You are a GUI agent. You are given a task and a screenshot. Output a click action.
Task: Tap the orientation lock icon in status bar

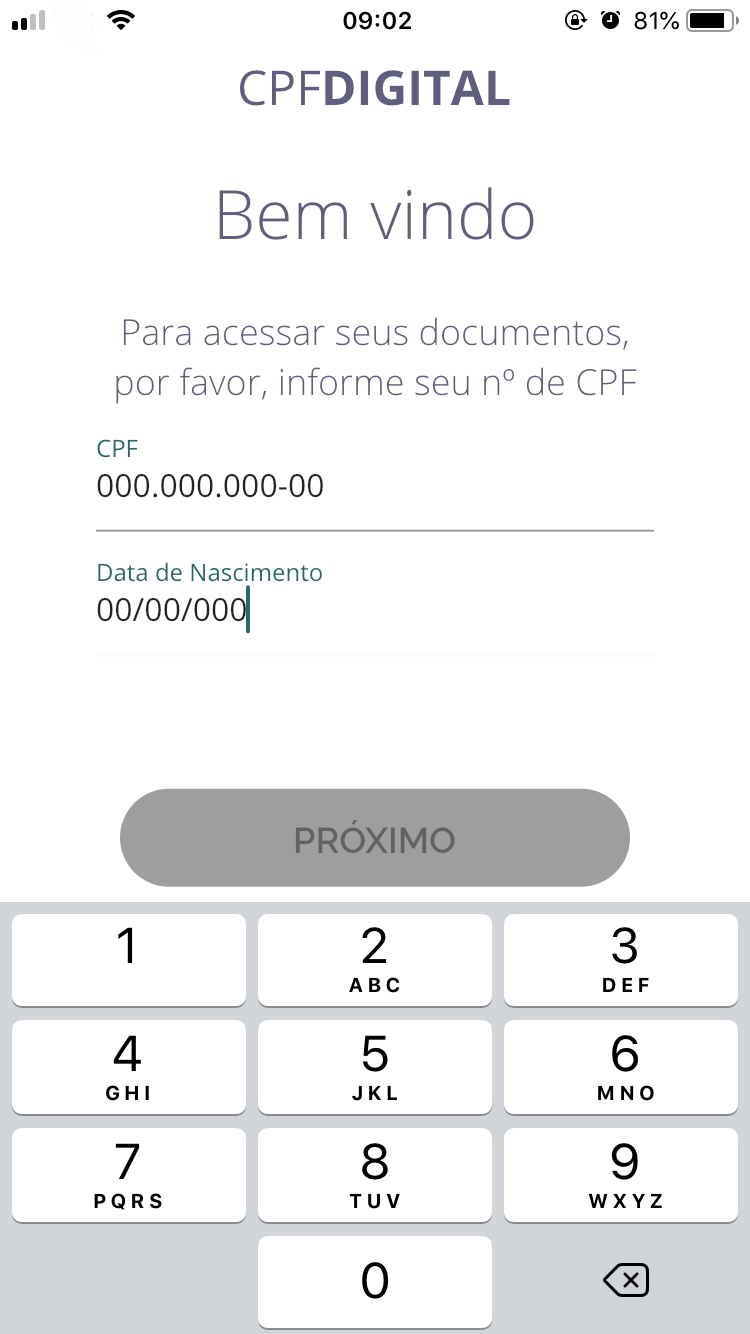pos(574,19)
